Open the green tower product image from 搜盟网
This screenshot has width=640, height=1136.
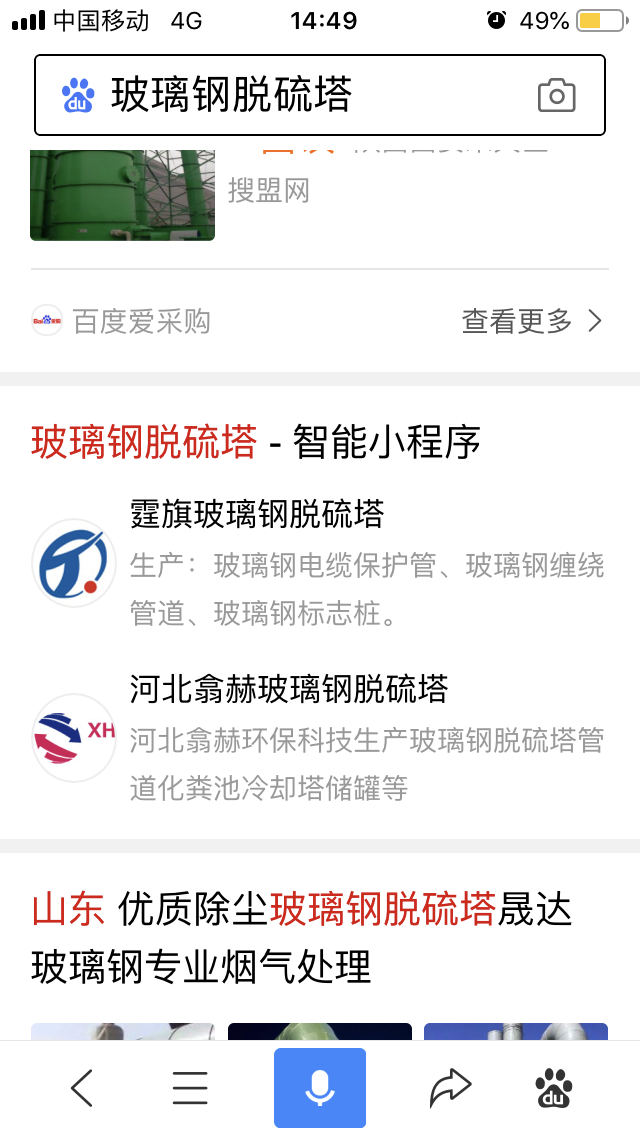(x=122, y=195)
